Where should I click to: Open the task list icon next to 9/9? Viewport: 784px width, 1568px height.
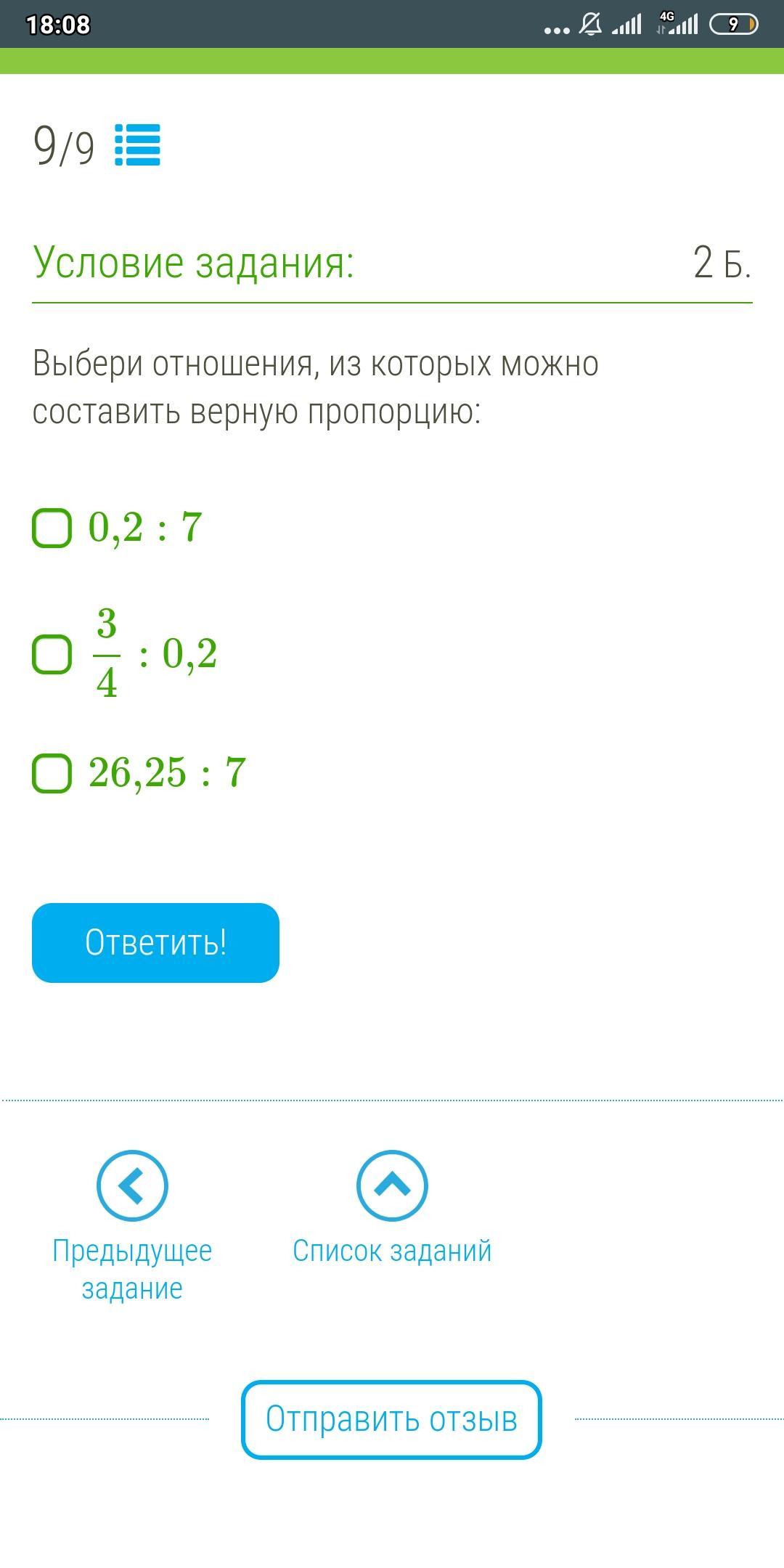coord(137,145)
